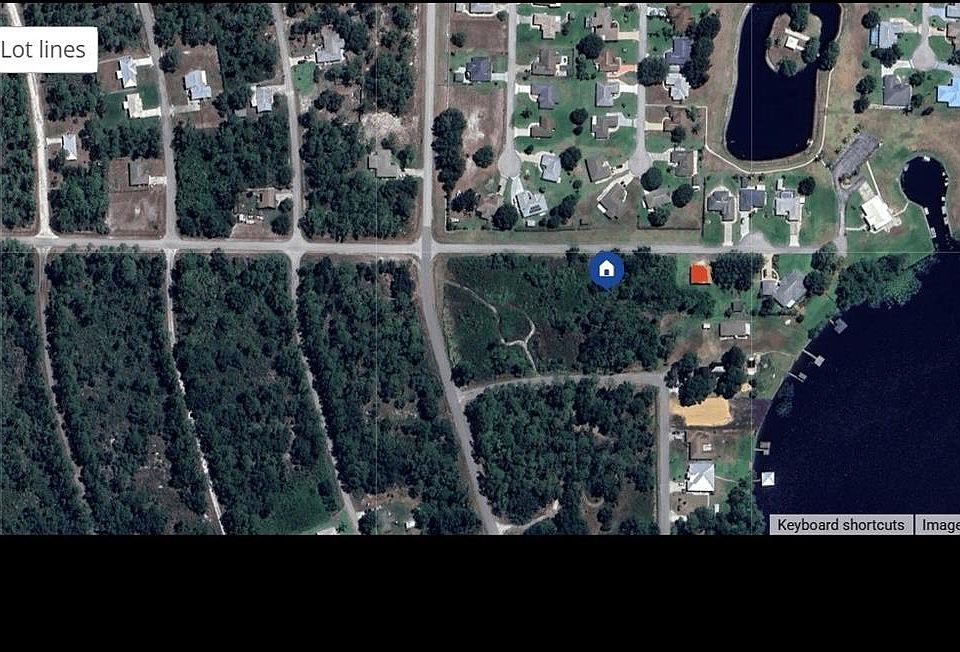
Task: Tap the blue home marker on the map
Action: (x=606, y=270)
